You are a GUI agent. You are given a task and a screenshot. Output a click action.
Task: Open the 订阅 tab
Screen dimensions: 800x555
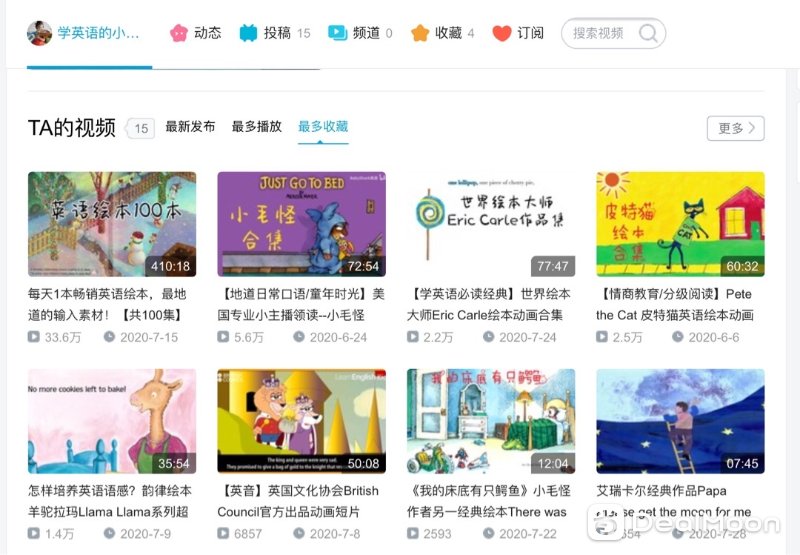pyautogui.click(x=518, y=33)
